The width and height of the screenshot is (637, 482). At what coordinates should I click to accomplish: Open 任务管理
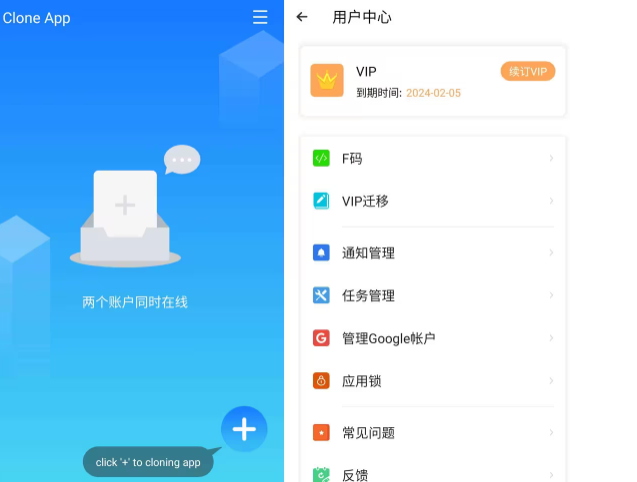pyautogui.click(x=432, y=296)
